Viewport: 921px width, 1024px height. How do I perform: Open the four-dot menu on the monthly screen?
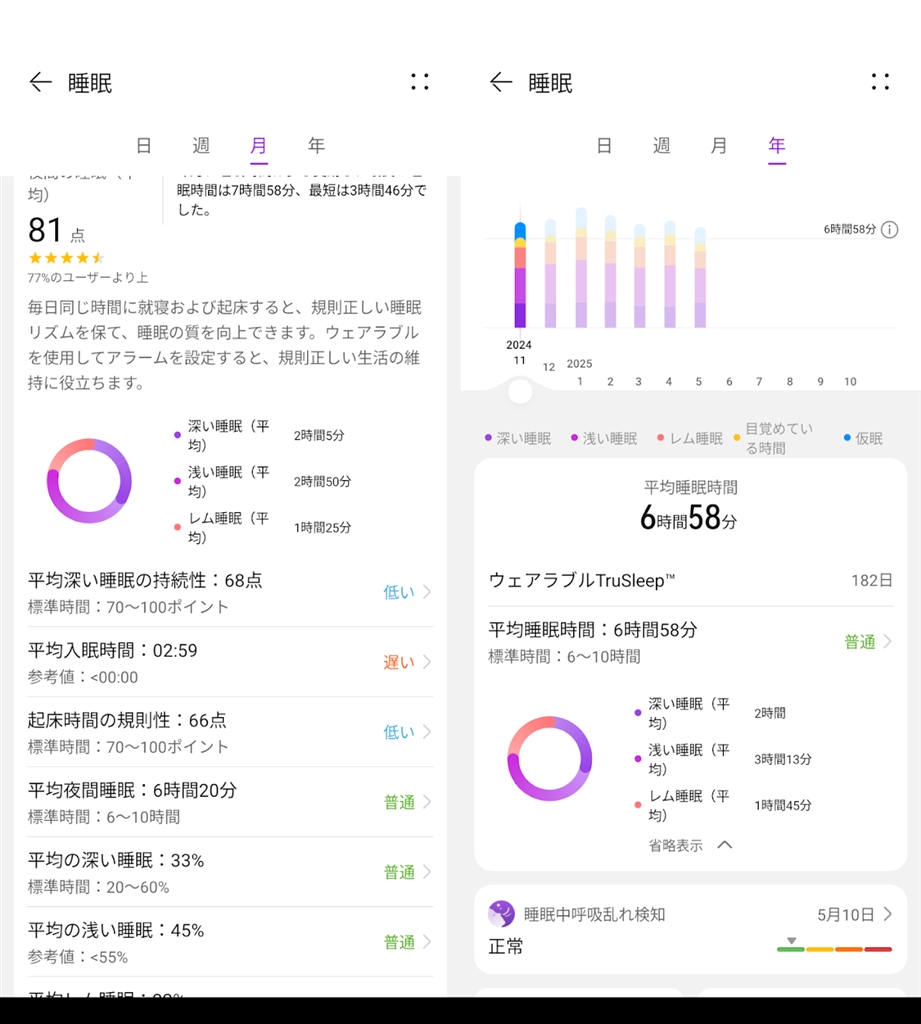420,83
